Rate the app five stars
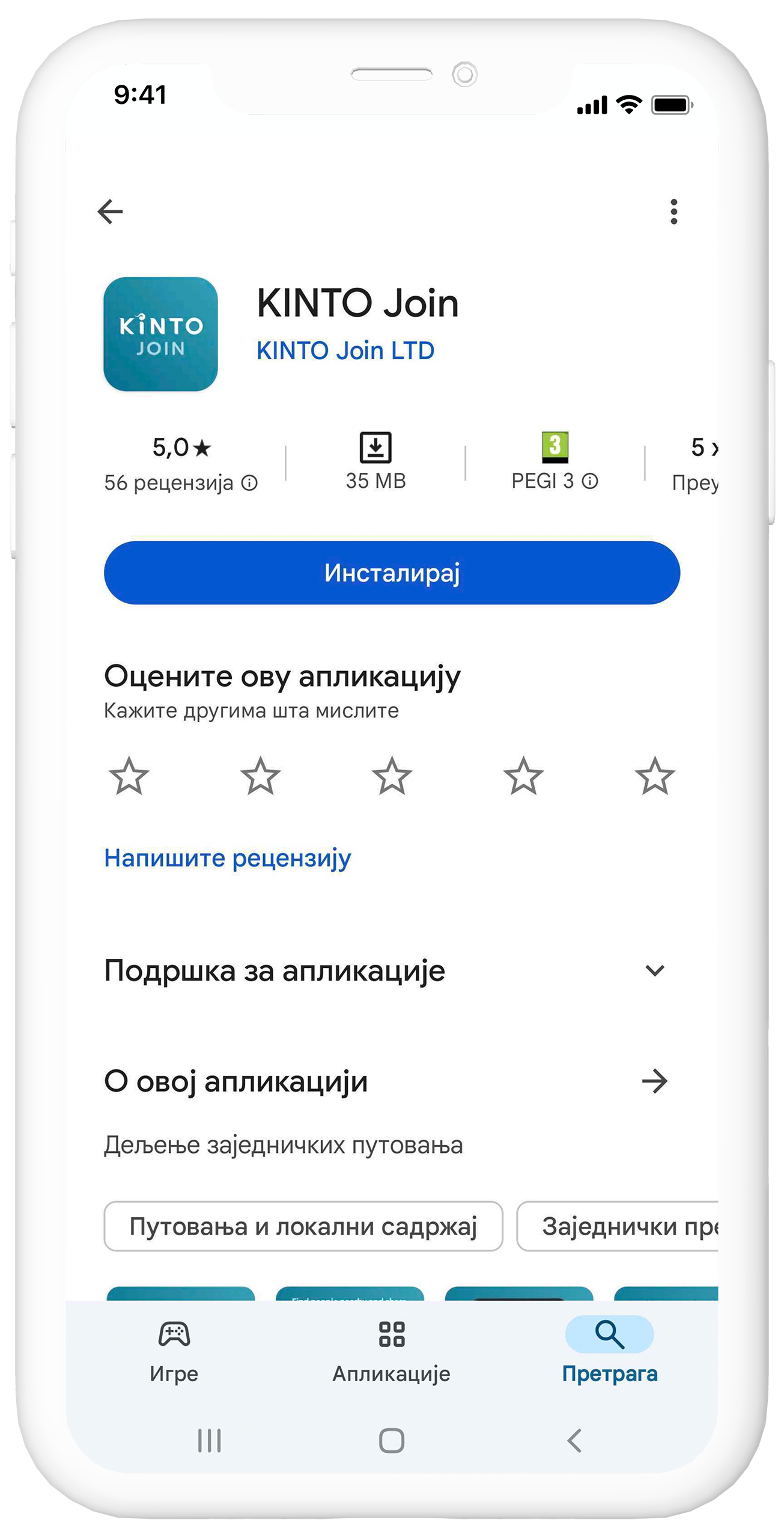The image size is (784, 1538). click(654, 776)
